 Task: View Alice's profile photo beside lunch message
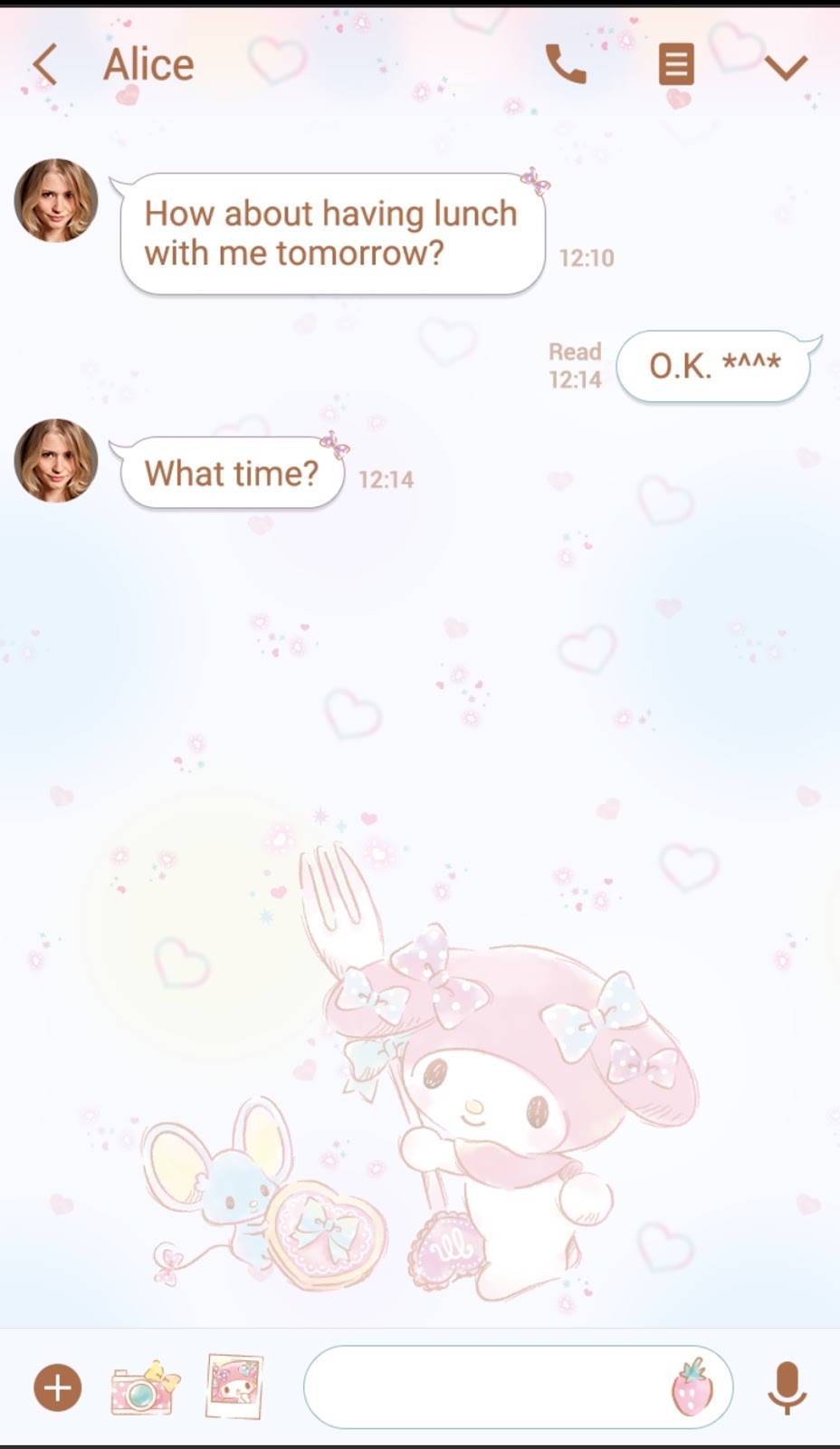click(56, 200)
